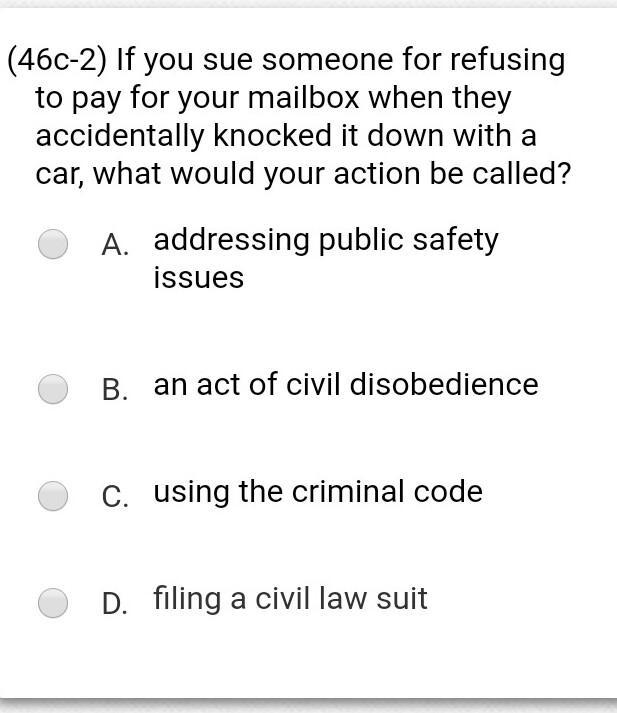Mark option D filing a civil law suit

tap(53, 602)
